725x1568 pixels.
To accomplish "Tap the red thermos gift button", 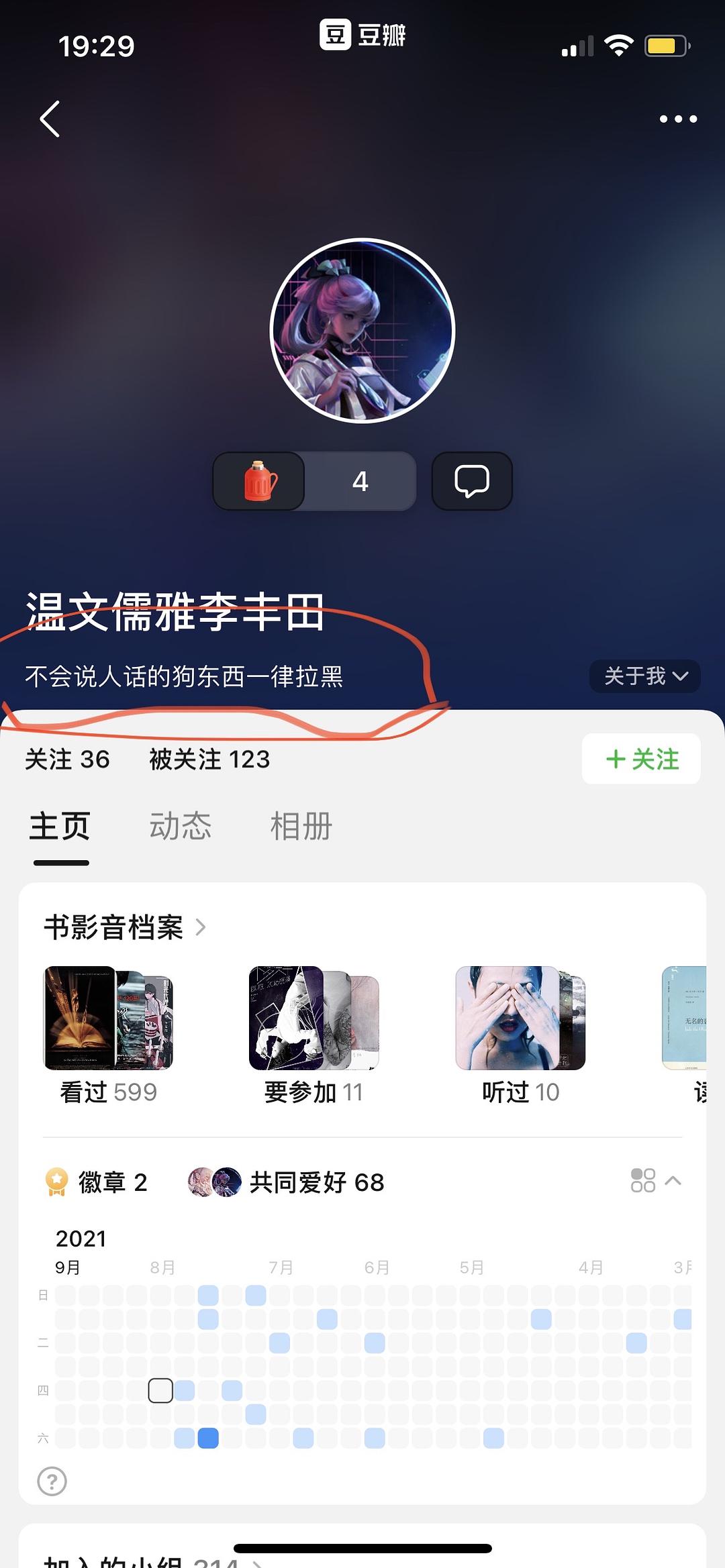I will coord(260,481).
